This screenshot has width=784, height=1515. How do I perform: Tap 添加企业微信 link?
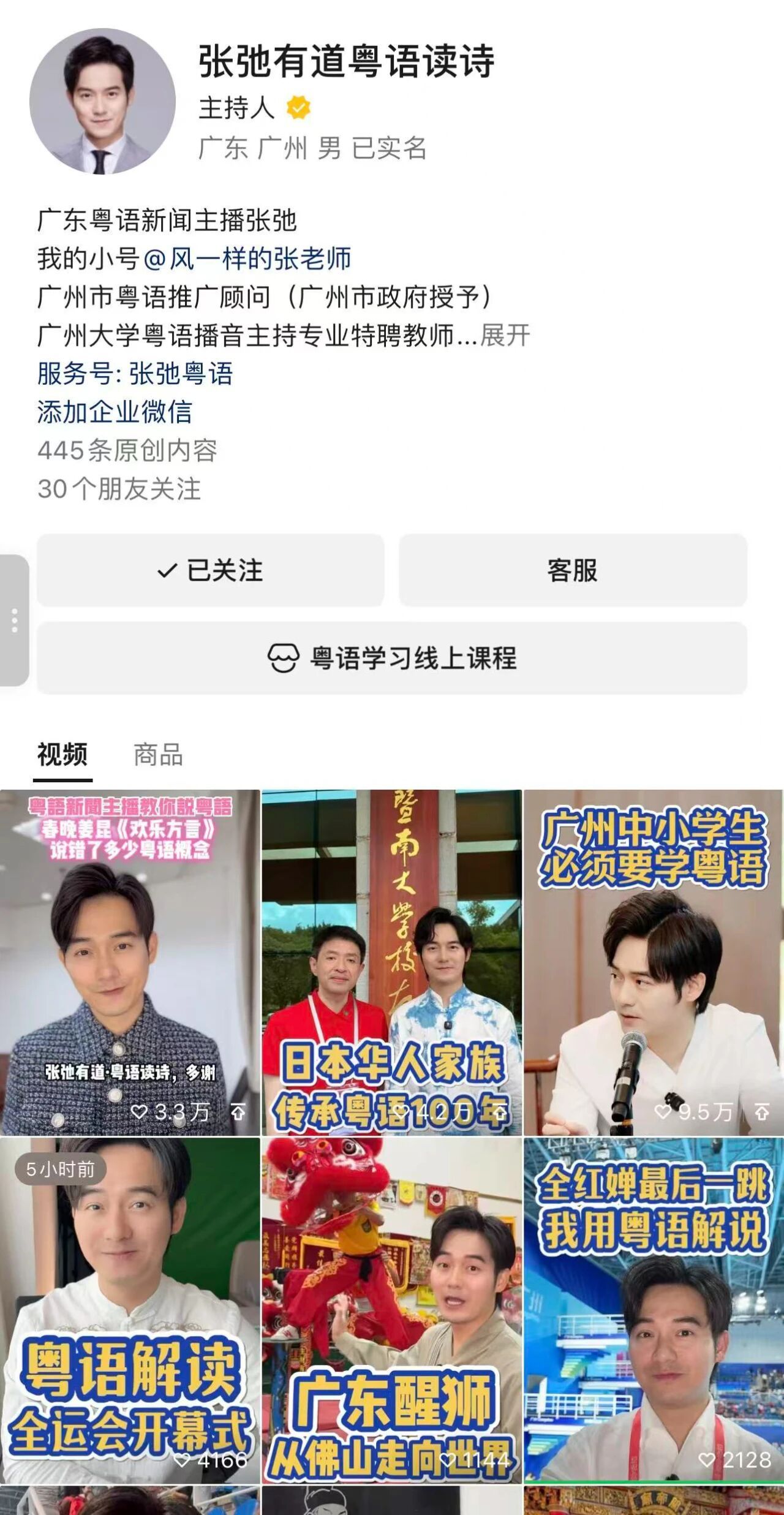115,412
